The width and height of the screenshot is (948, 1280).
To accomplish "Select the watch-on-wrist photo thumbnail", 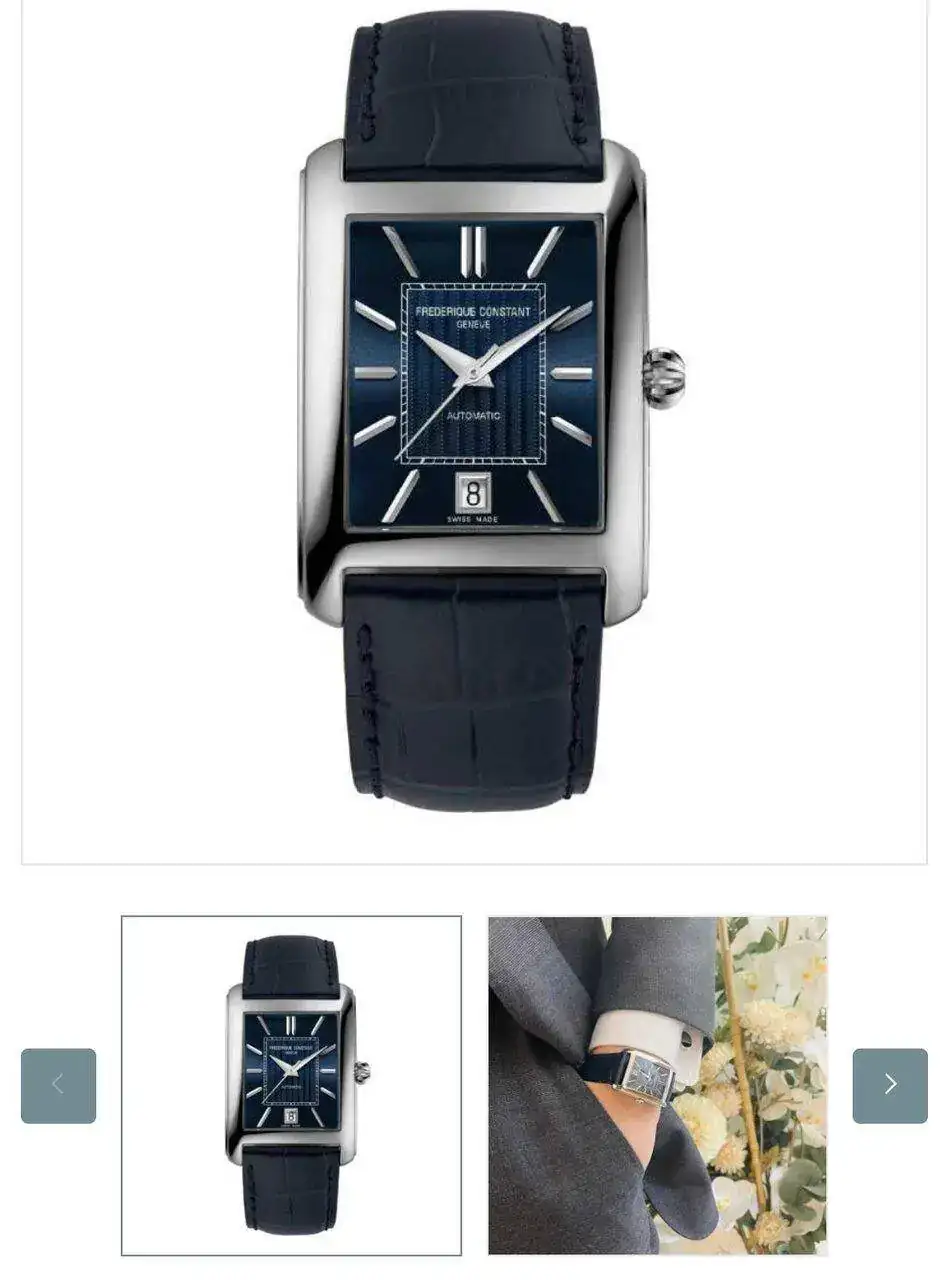I will tap(657, 1085).
